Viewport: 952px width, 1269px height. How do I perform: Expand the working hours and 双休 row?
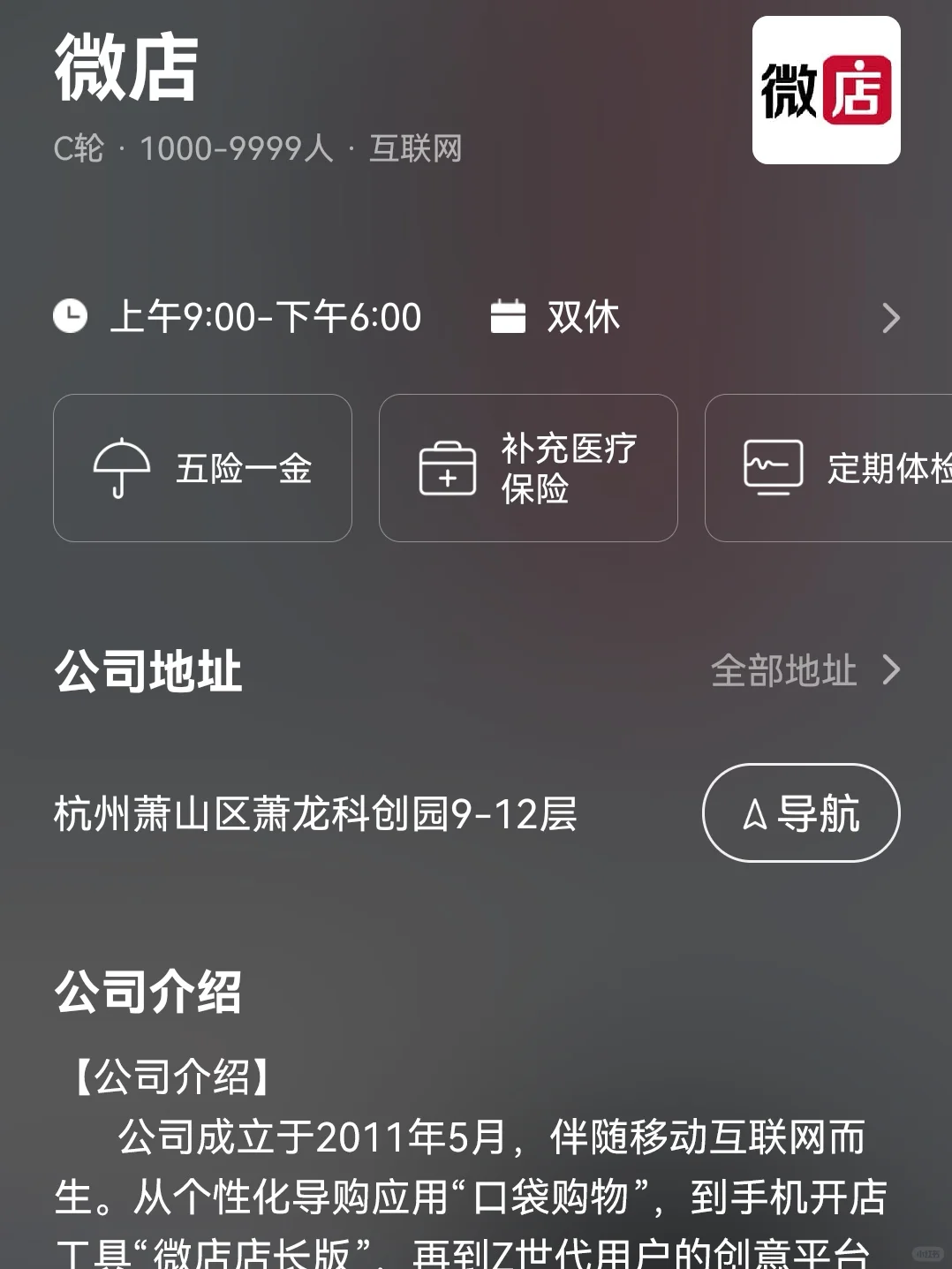477,317
